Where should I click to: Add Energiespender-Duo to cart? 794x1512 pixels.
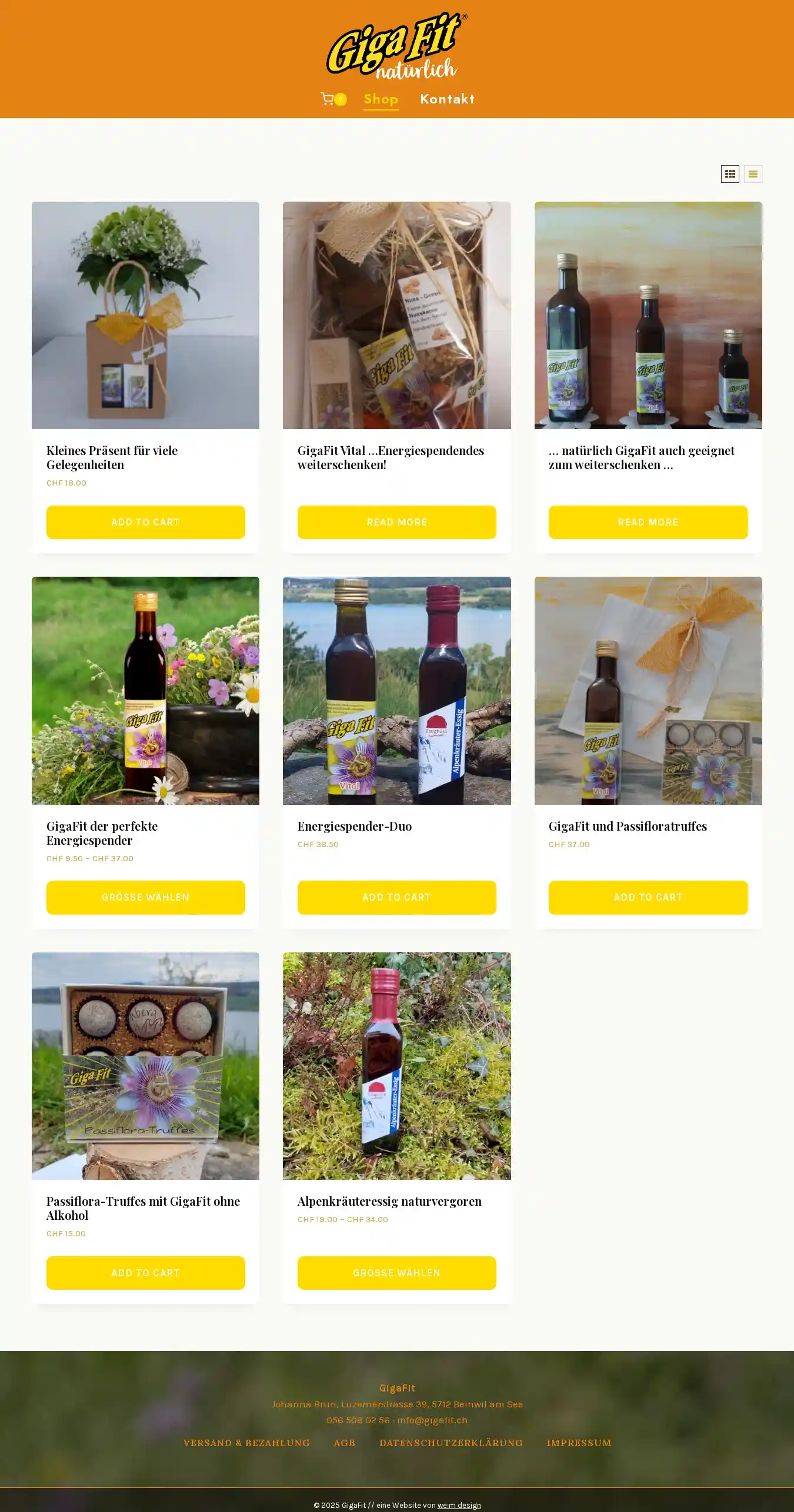[x=396, y=897]
